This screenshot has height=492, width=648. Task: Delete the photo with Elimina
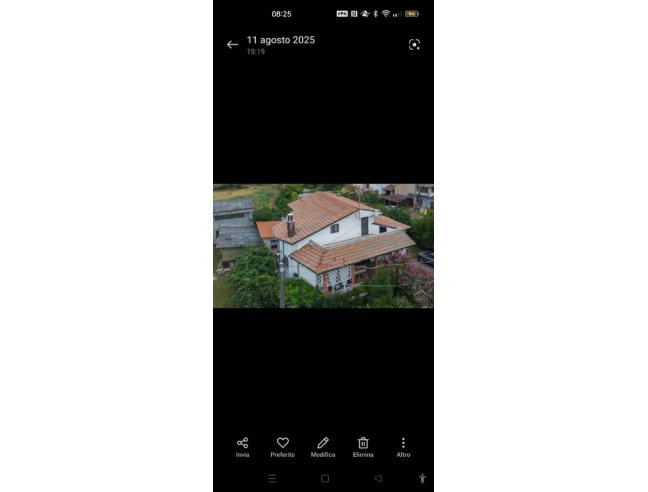point(363,445)
